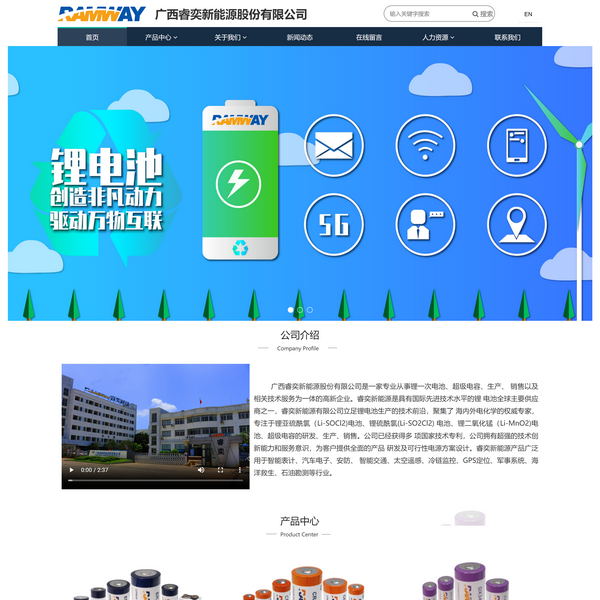Expand the 关于我们 menu
The height and width of the screenshot is (600, 600).
tap(230, 37)
